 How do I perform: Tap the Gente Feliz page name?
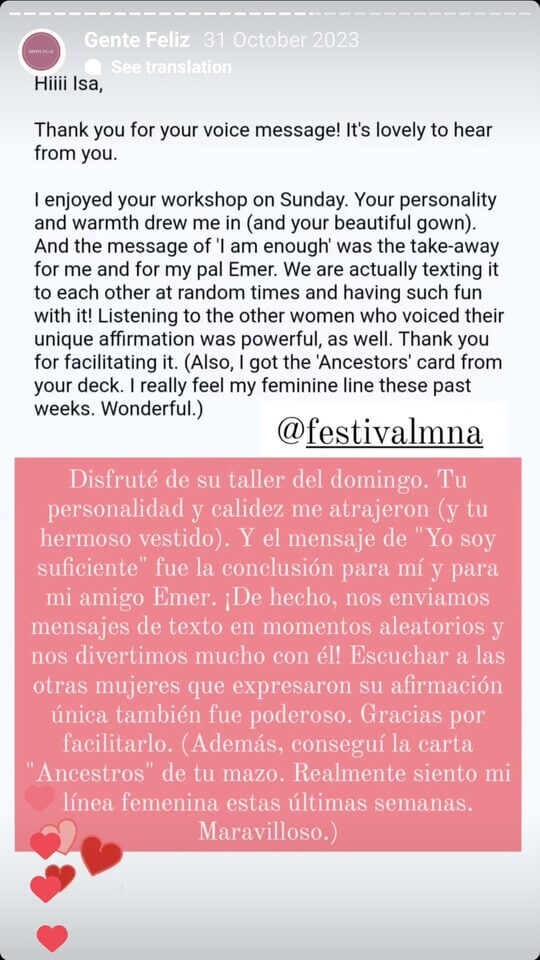pos(137,40)
